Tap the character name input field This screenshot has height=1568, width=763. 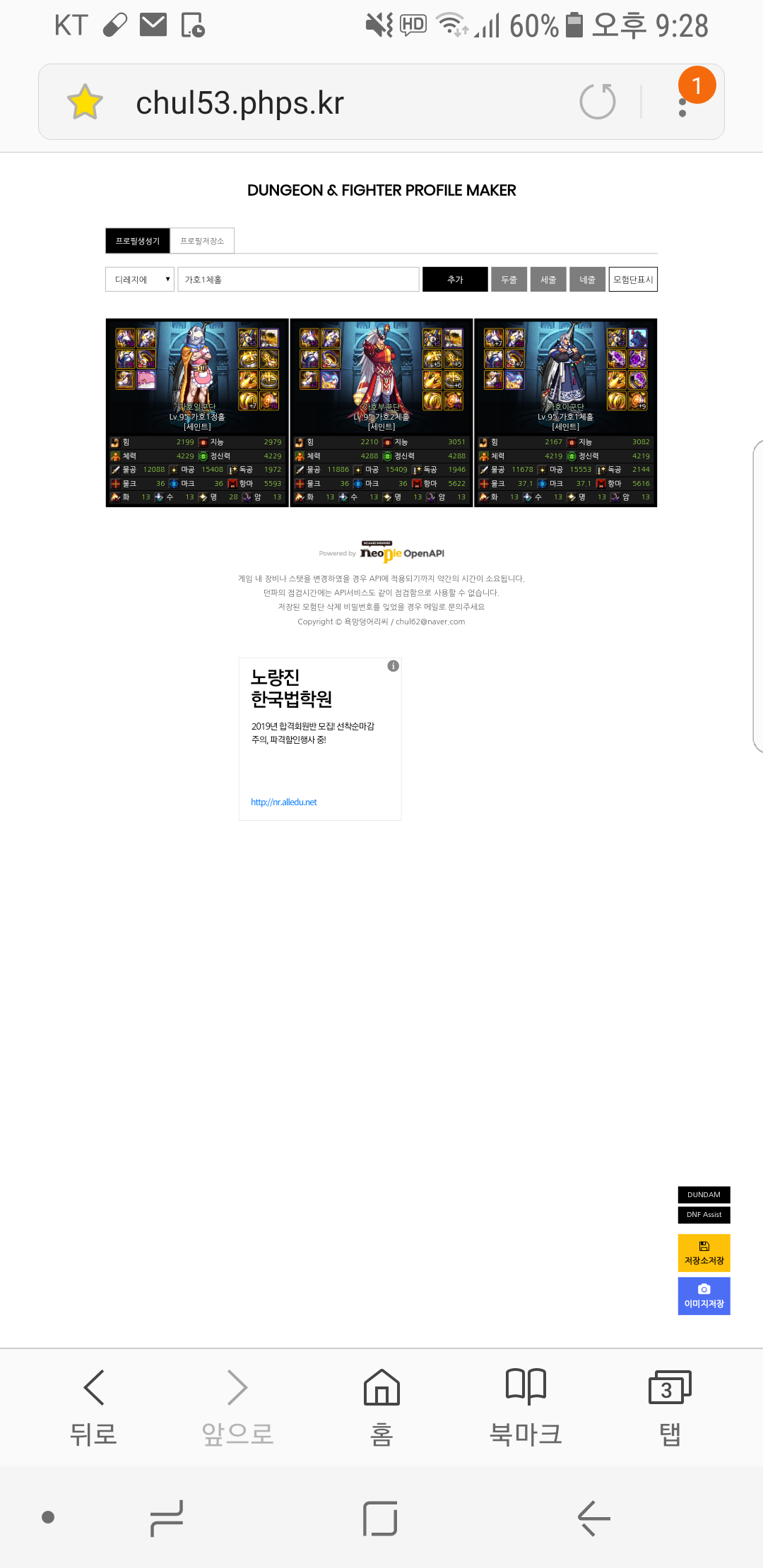(x=298, y=280)
